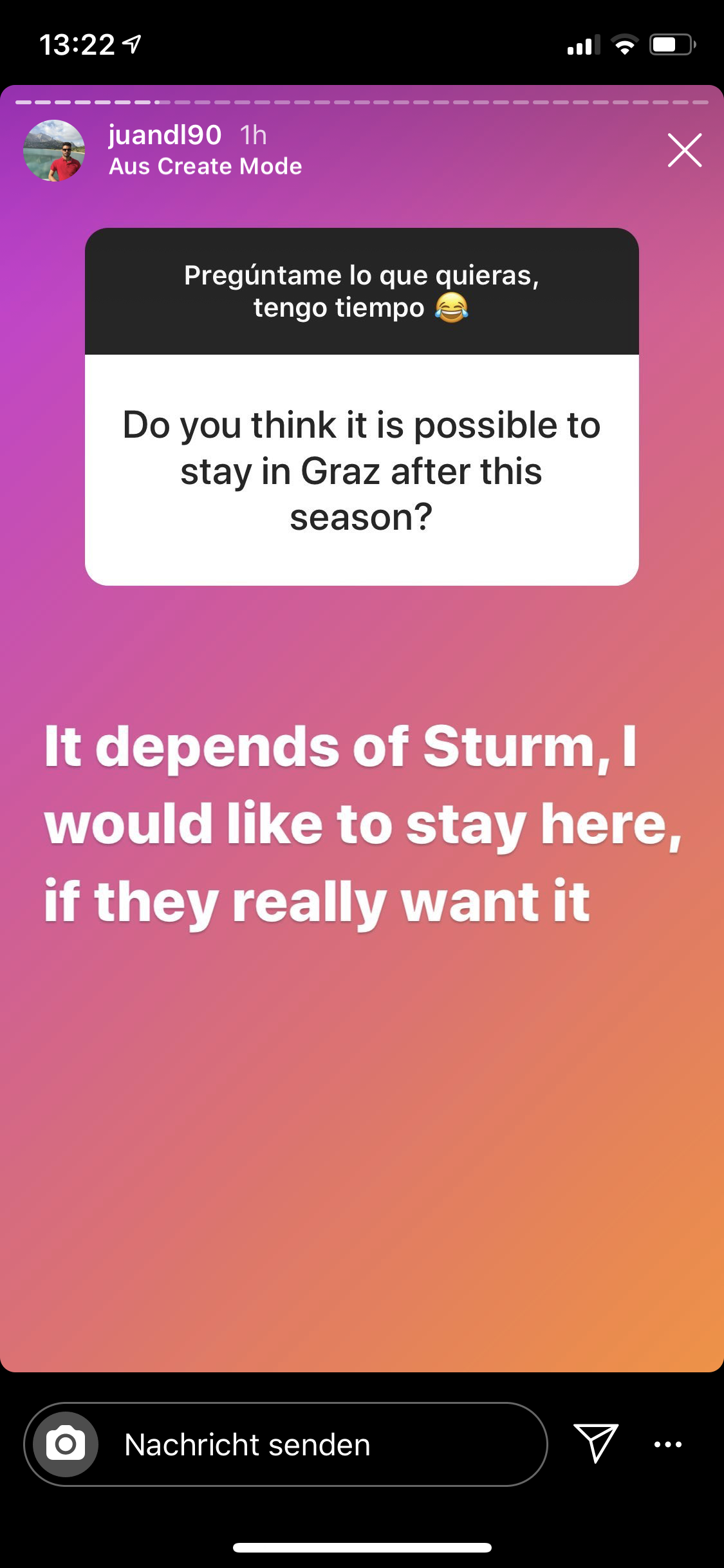
Task: Tap the juandl90 username
Action: [165, 135]
